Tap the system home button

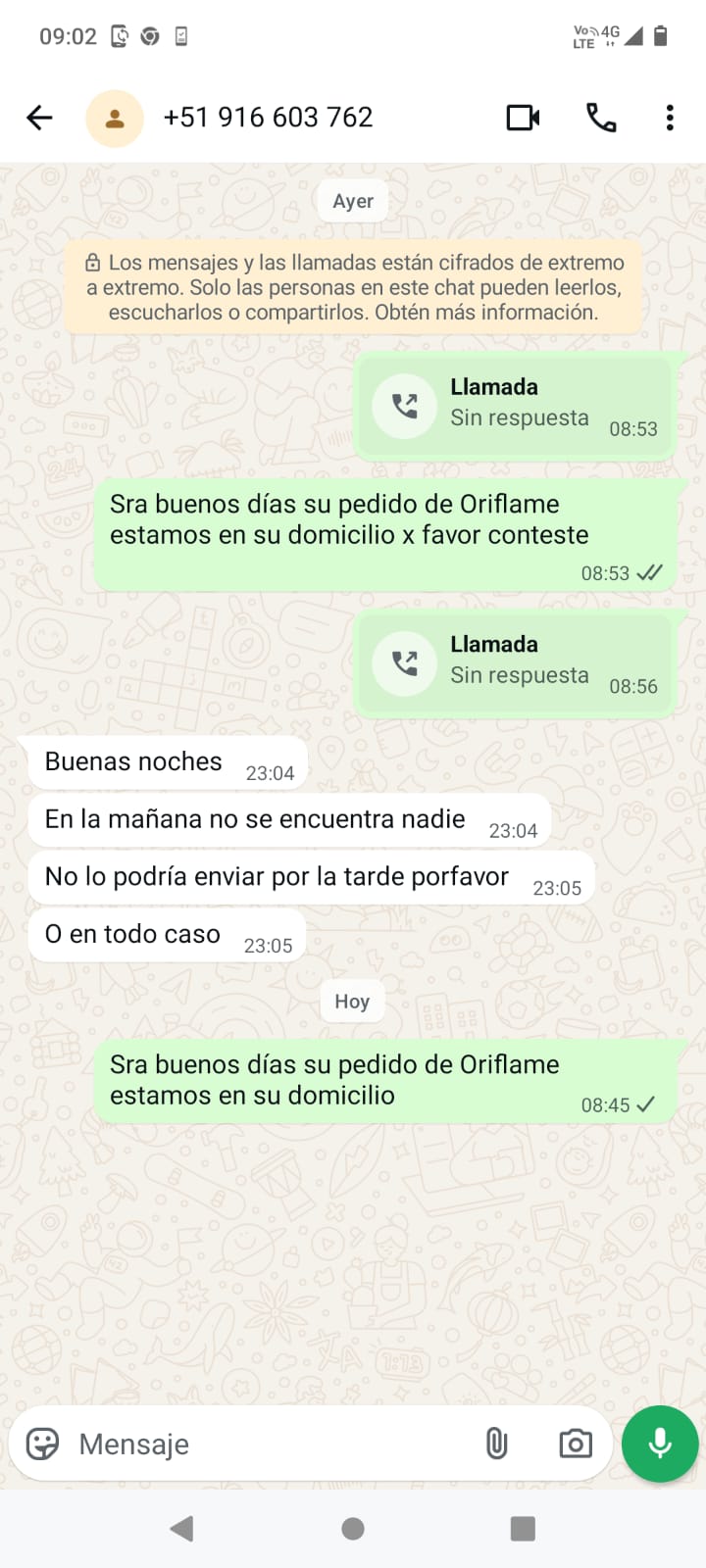coord(353,1529)
